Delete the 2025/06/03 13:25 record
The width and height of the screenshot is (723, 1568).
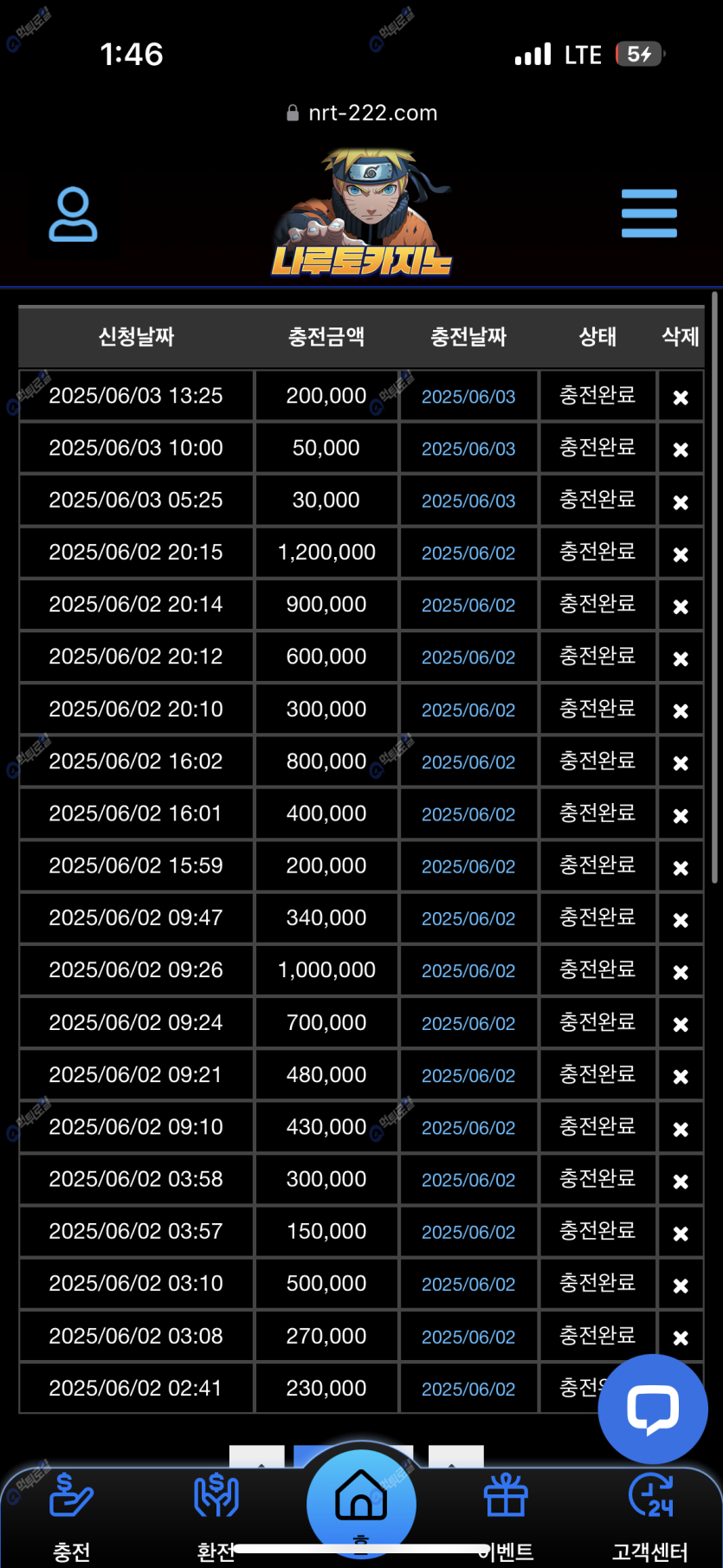tap(681, 398)
